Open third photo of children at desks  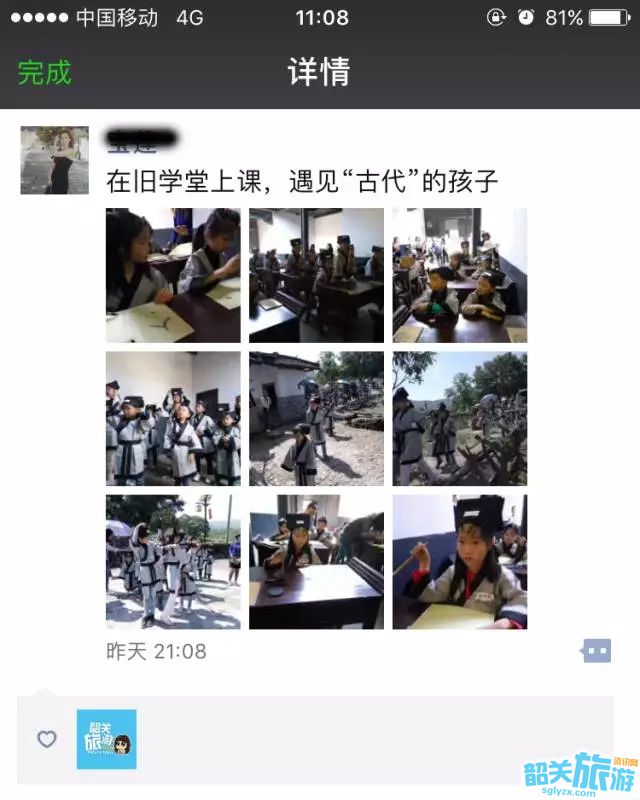pyautogui.click(x=459, y=275)
